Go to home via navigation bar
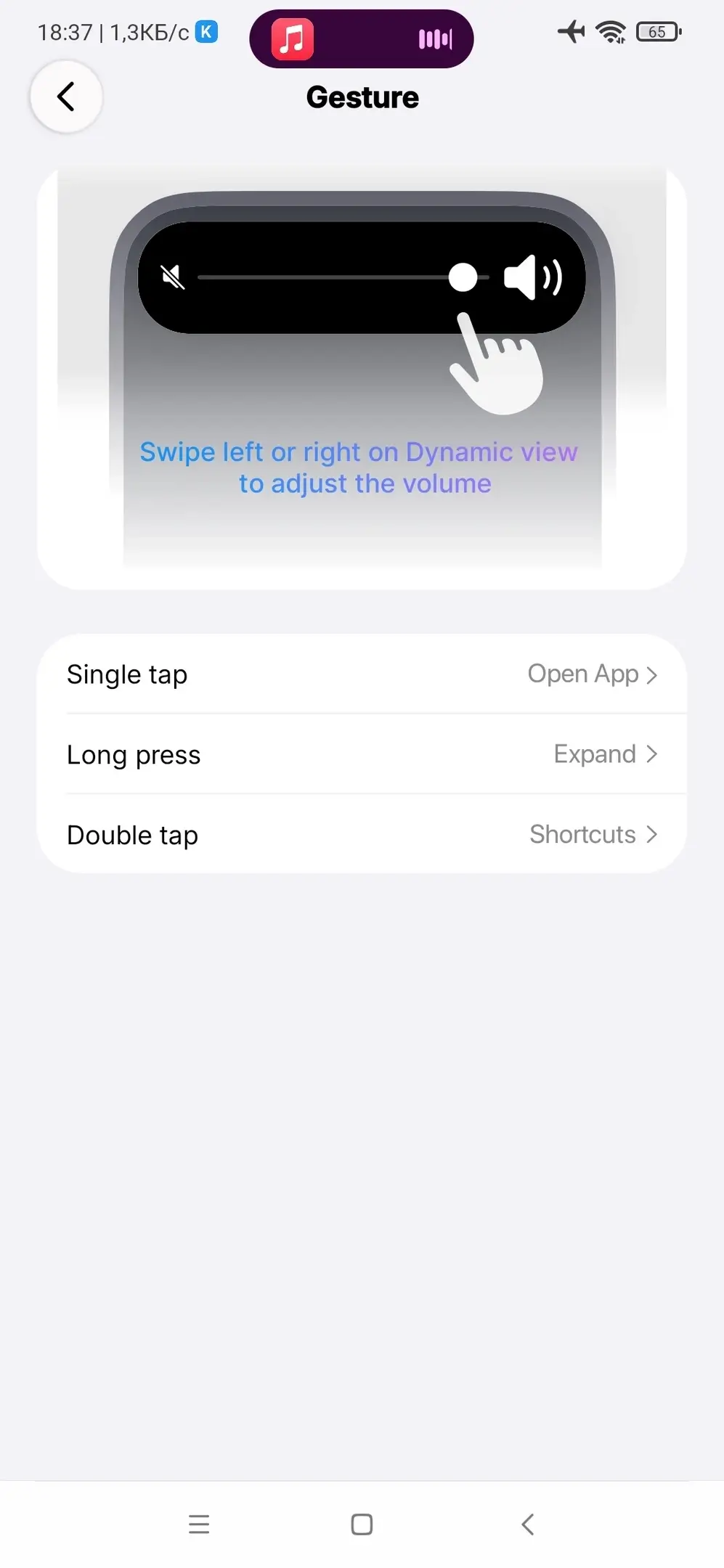This screenshot has height=1568, width=724. 362,1524
